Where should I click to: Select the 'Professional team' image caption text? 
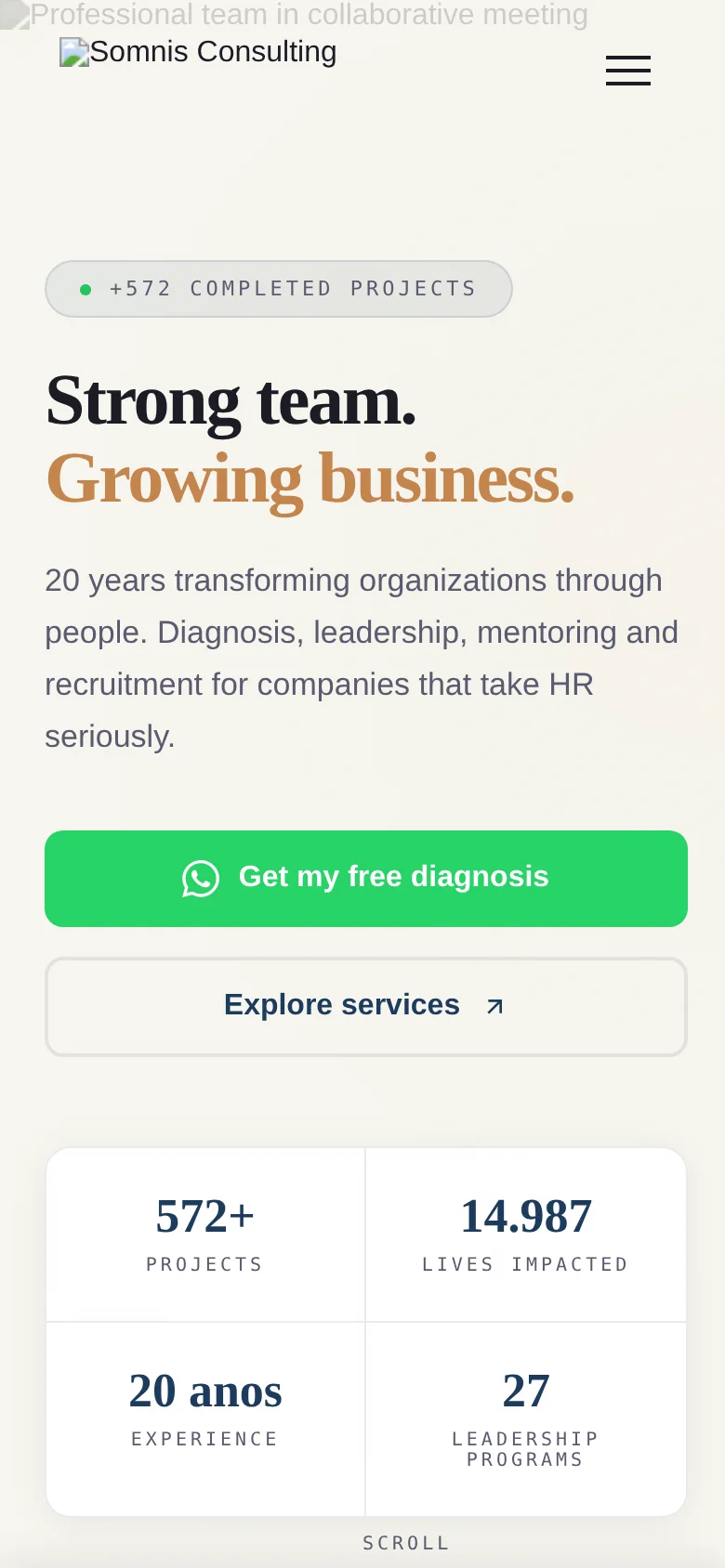click(x=307, y=14)
